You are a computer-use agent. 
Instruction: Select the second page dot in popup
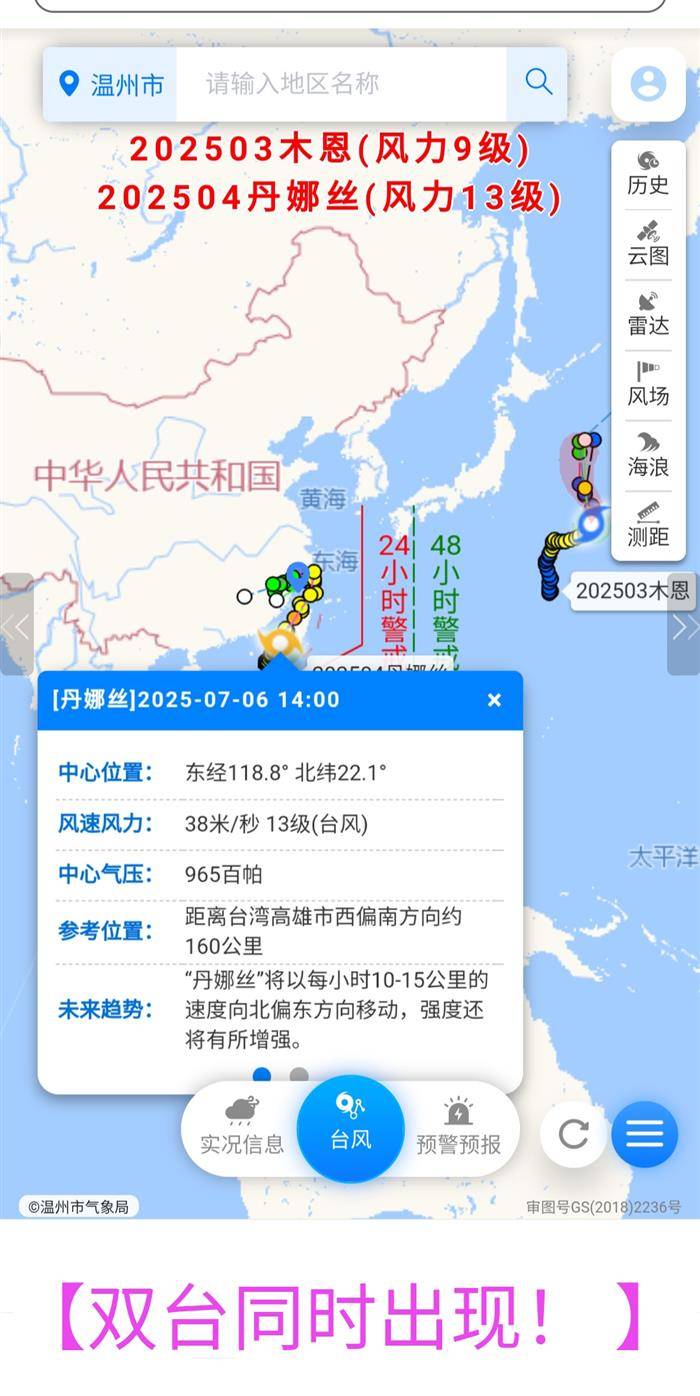299,1076
